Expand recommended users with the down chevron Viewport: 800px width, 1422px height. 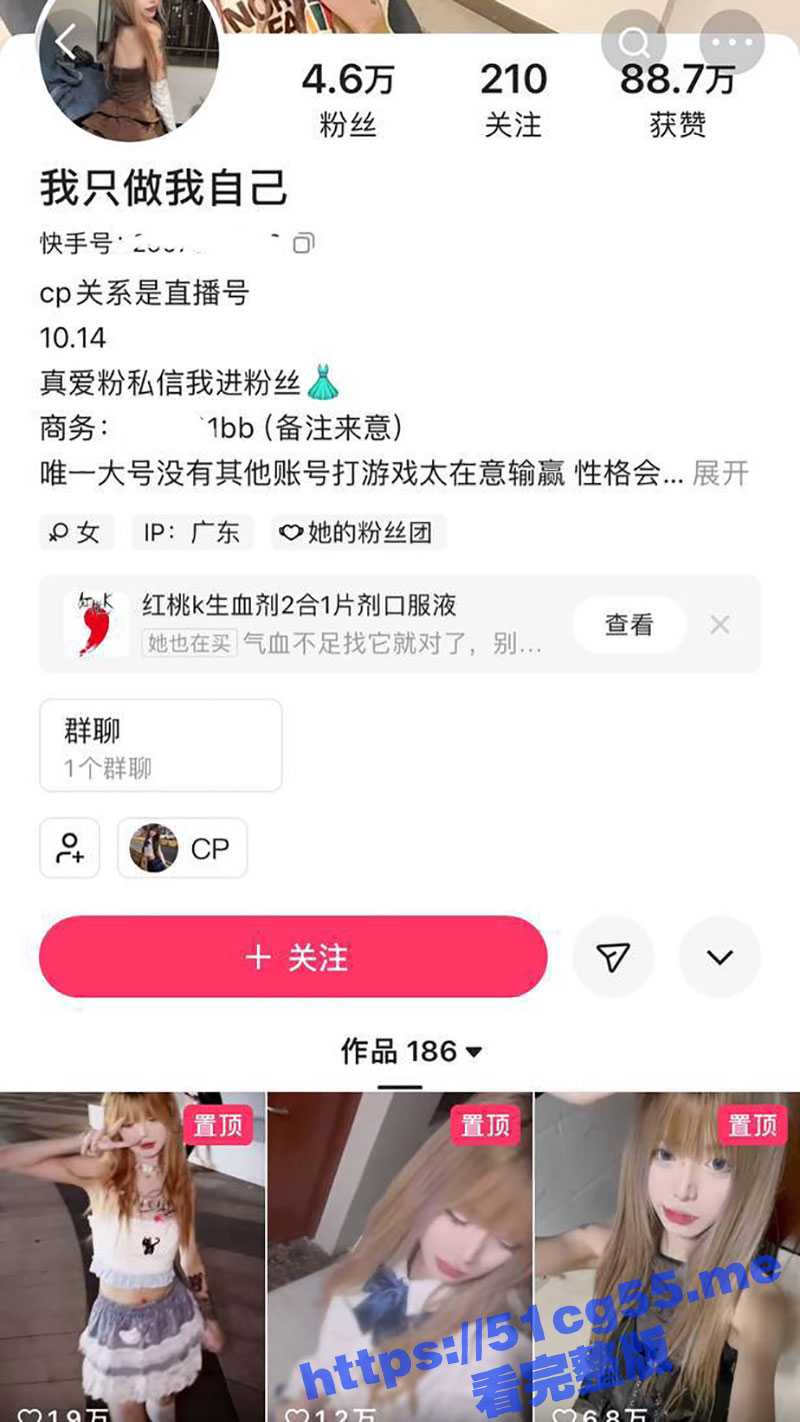(720, 957)
